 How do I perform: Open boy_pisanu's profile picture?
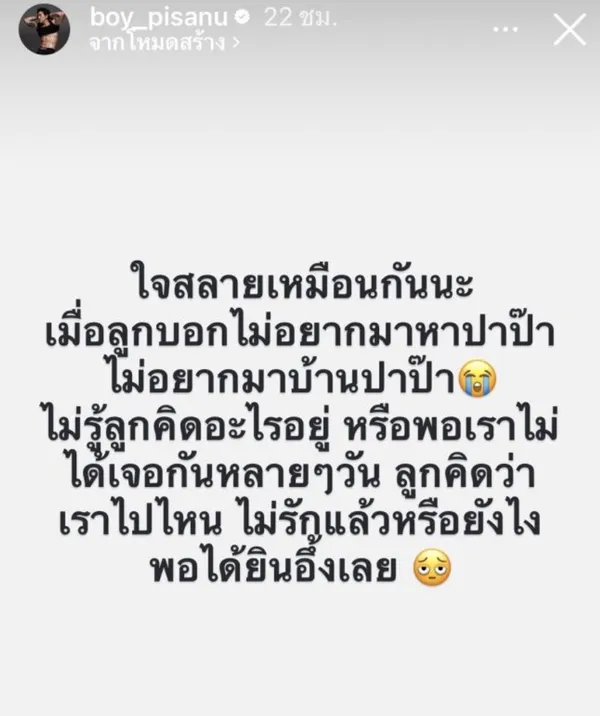(44, 29)
